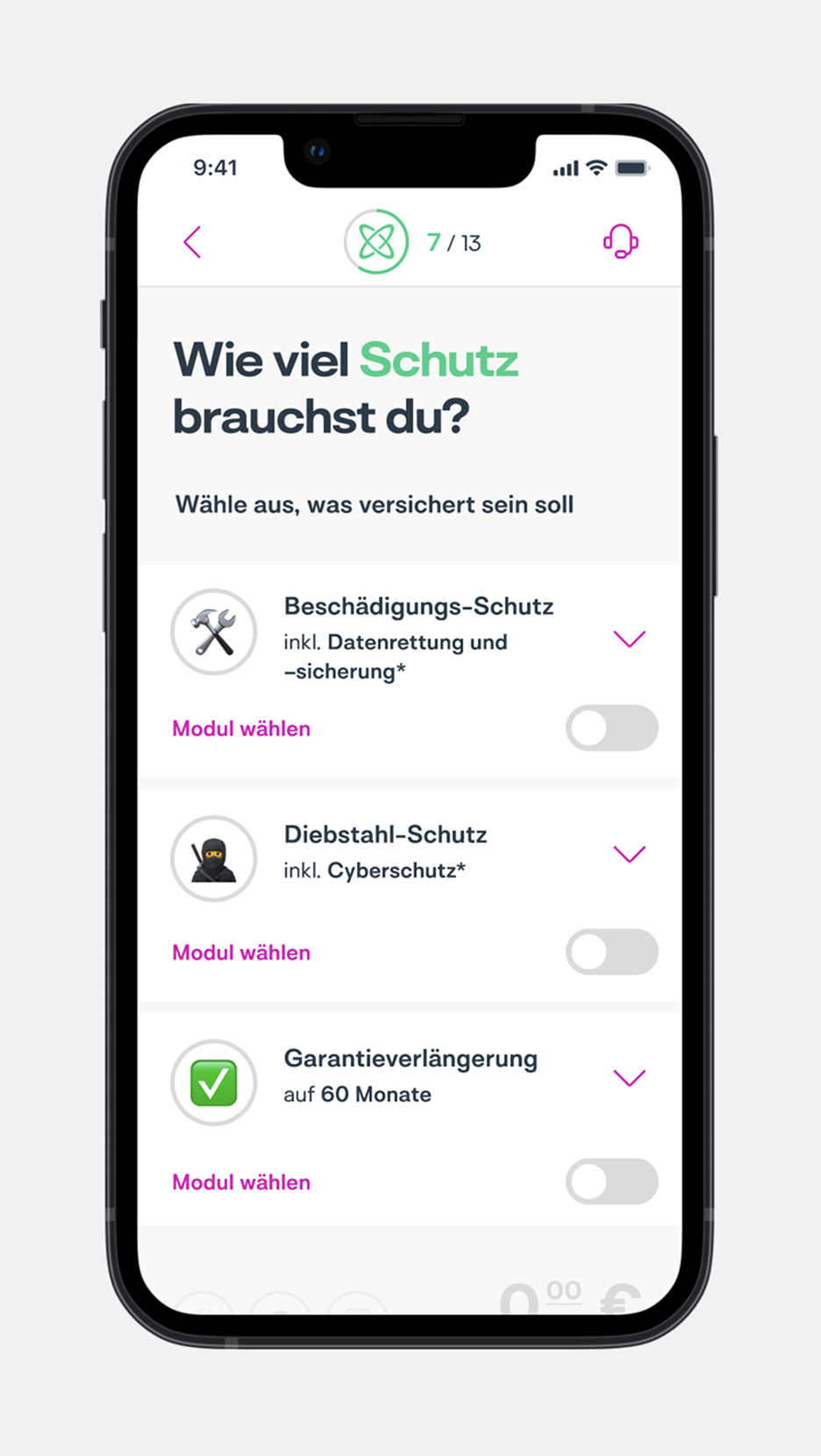Expand Diebstahl-Schutz details
The width and height of the screenshot is (821, 1456).
click(x=629, y=854)
